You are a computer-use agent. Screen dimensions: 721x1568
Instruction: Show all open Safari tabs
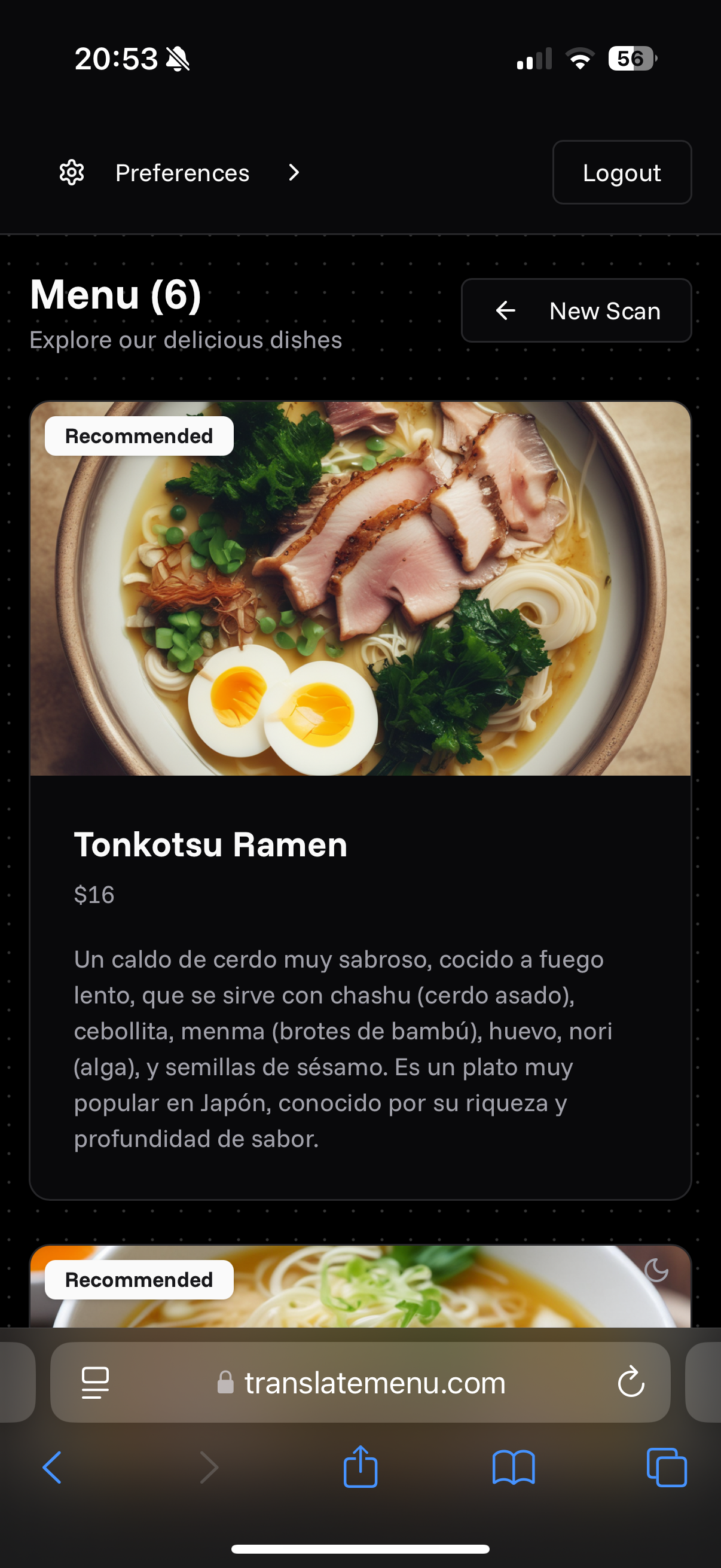(x=666, y=1468)
